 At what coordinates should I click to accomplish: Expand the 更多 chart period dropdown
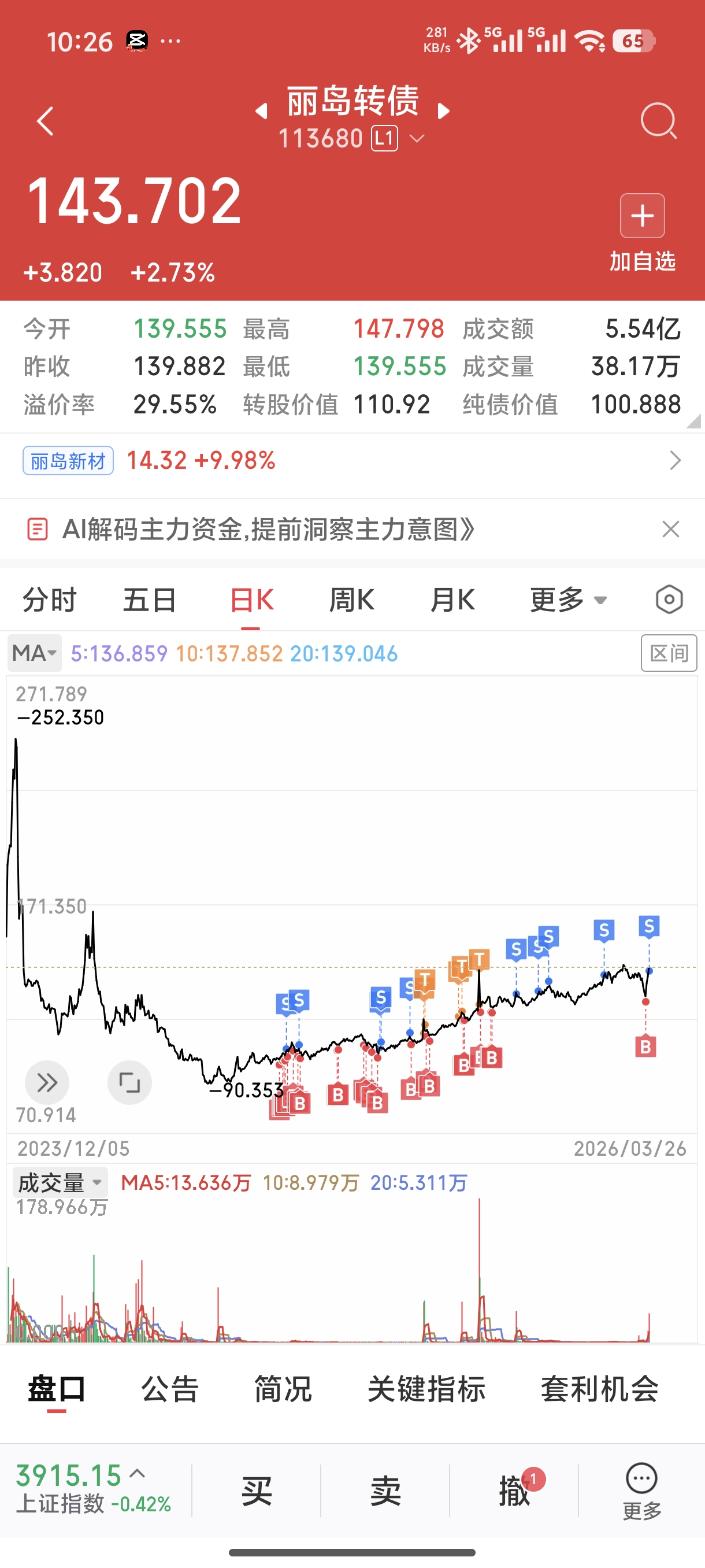(x=567, y=600)
